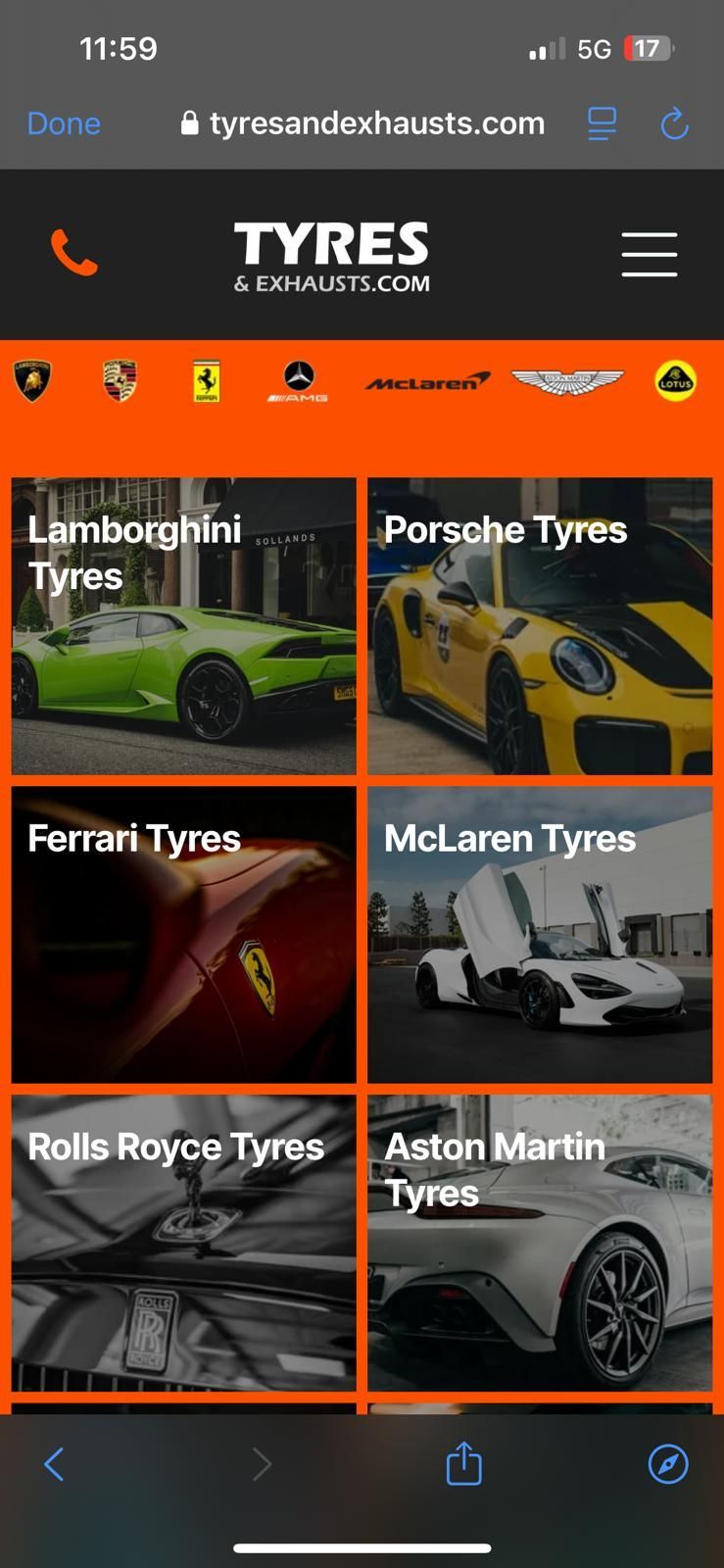
Task: Reload the tyresandexhausts.com page
Action: point(674,123)
